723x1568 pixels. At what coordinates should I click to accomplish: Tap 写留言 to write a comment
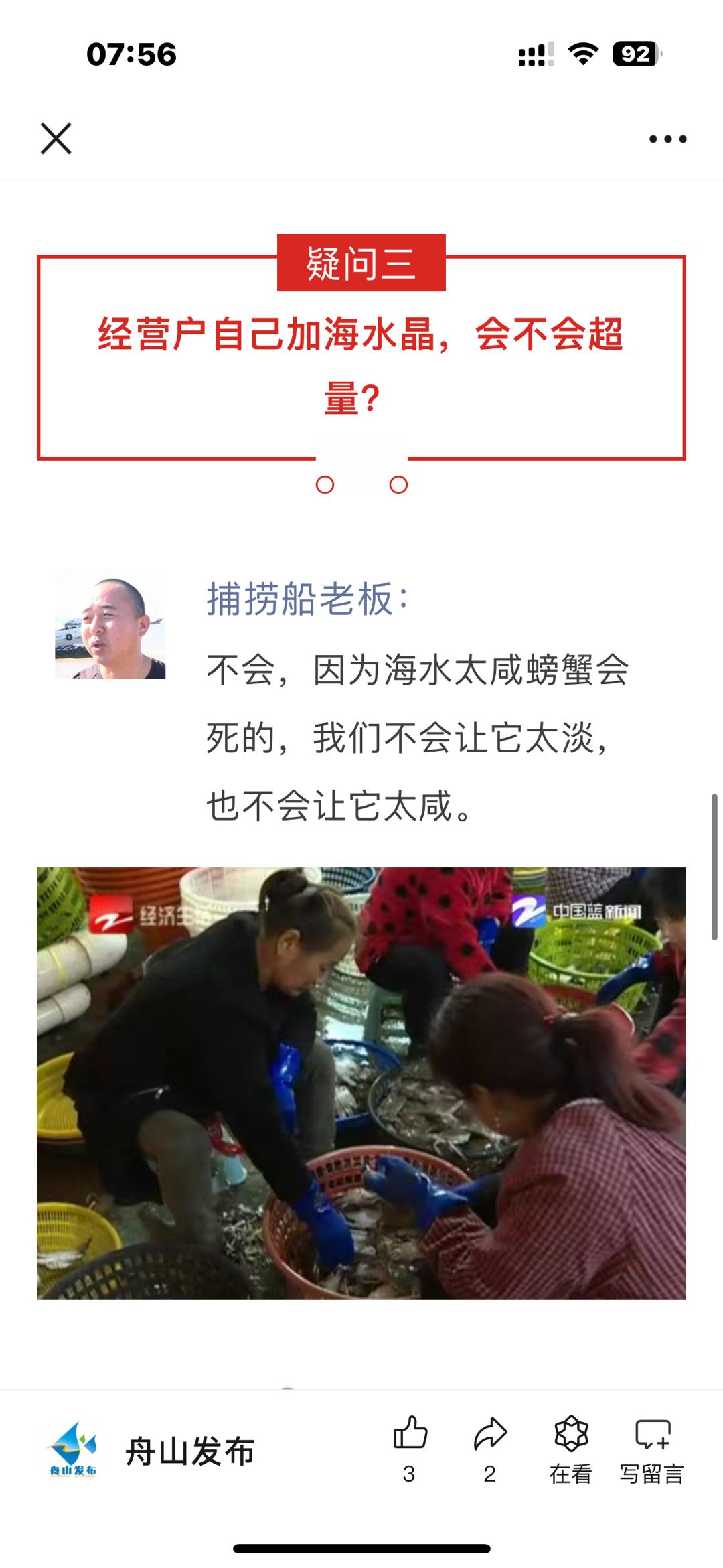(x=652, y=1449)
